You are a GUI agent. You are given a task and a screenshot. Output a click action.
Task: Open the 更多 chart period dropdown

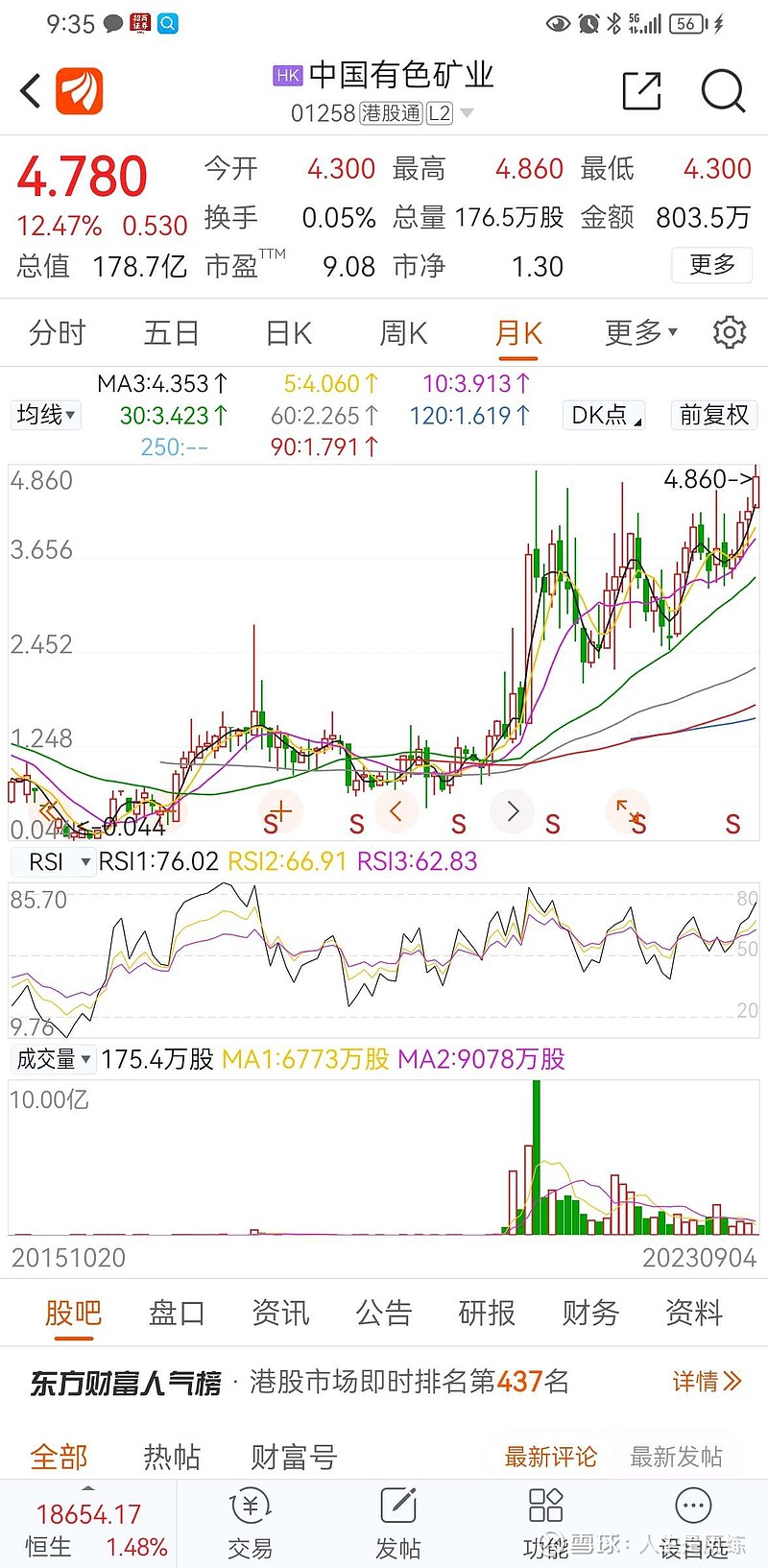[x=641, y=332]
